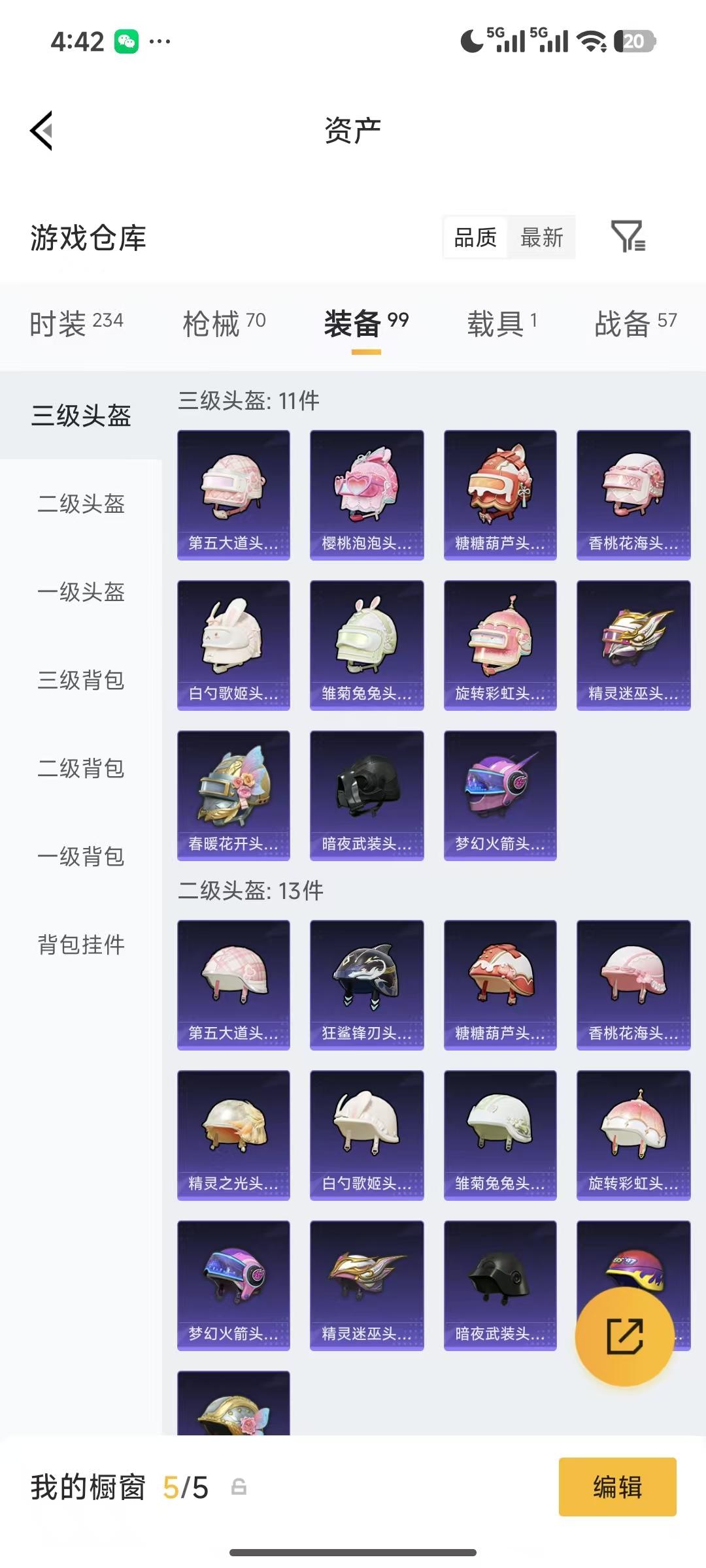Switch to the 枪械 tab
706x1568 pixels.
(224, 323)
